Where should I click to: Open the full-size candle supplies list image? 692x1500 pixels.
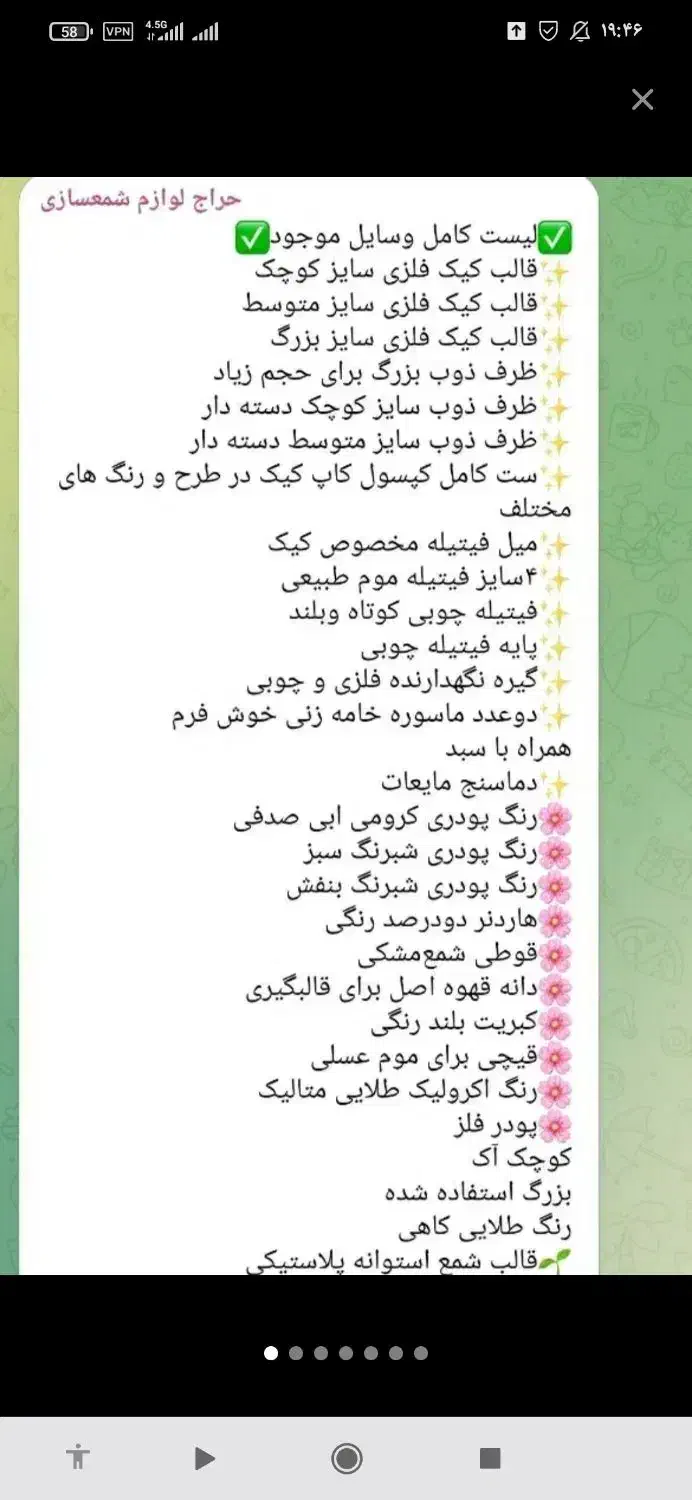346,726
